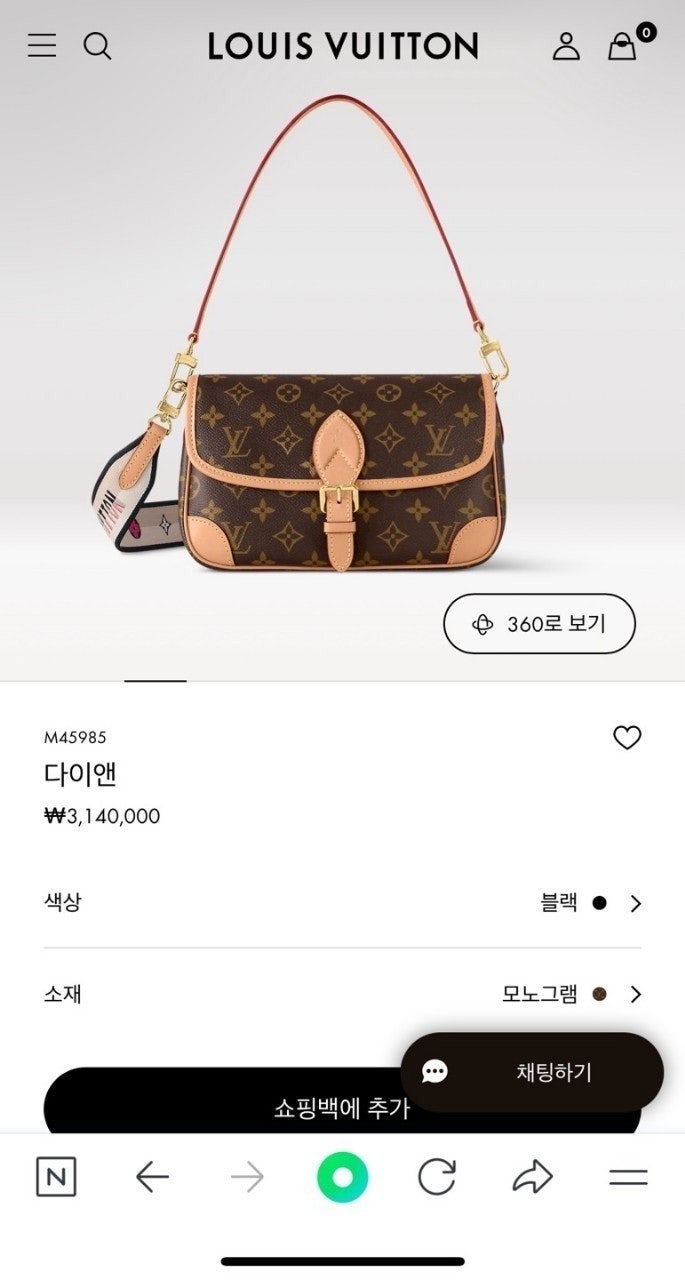This screenshot has width=685, height=1280.
Task: Open the Naver N home button
Action: [x=56, y=1177]
